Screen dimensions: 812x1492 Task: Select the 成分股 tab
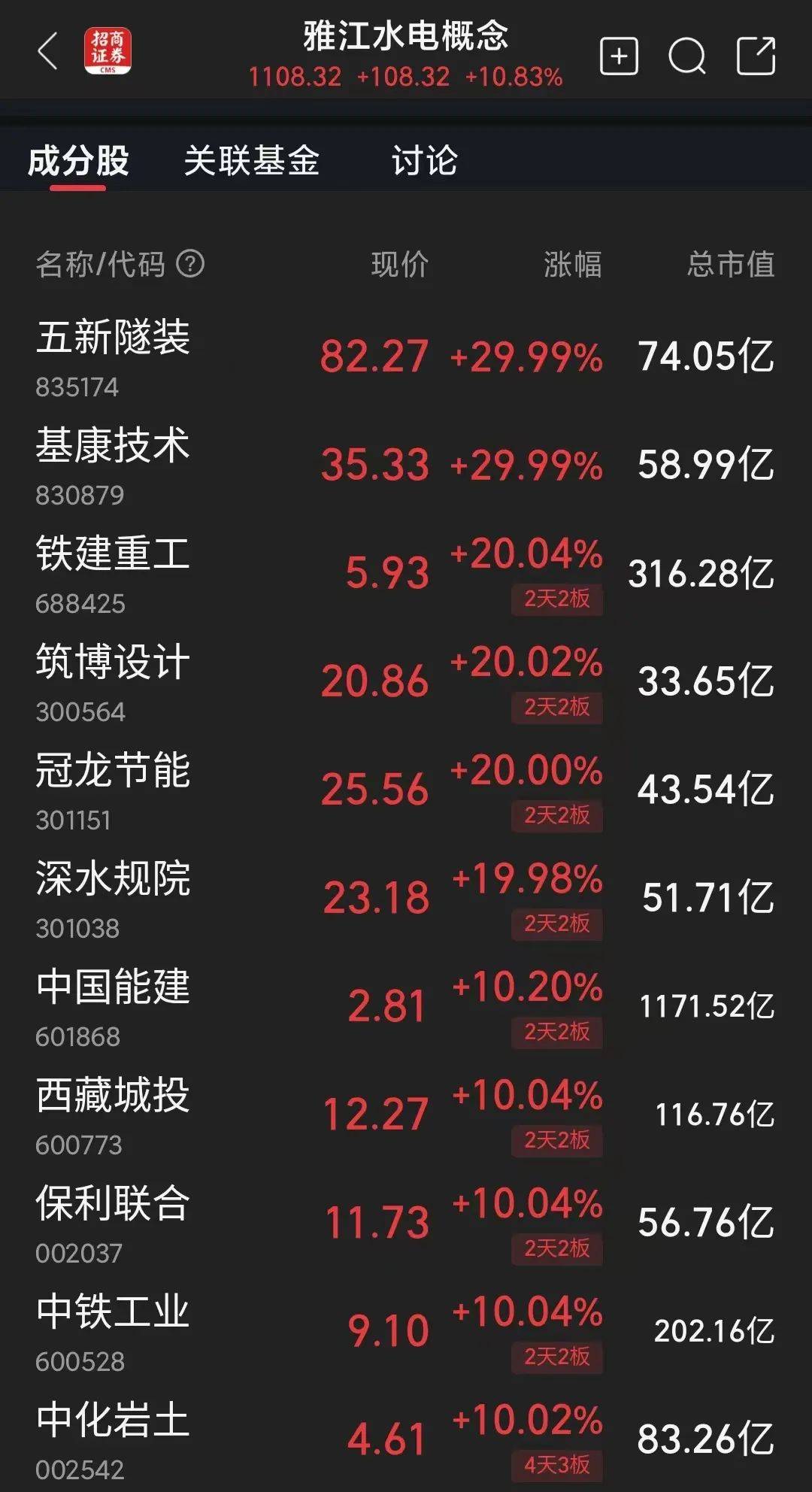(78, 161)
